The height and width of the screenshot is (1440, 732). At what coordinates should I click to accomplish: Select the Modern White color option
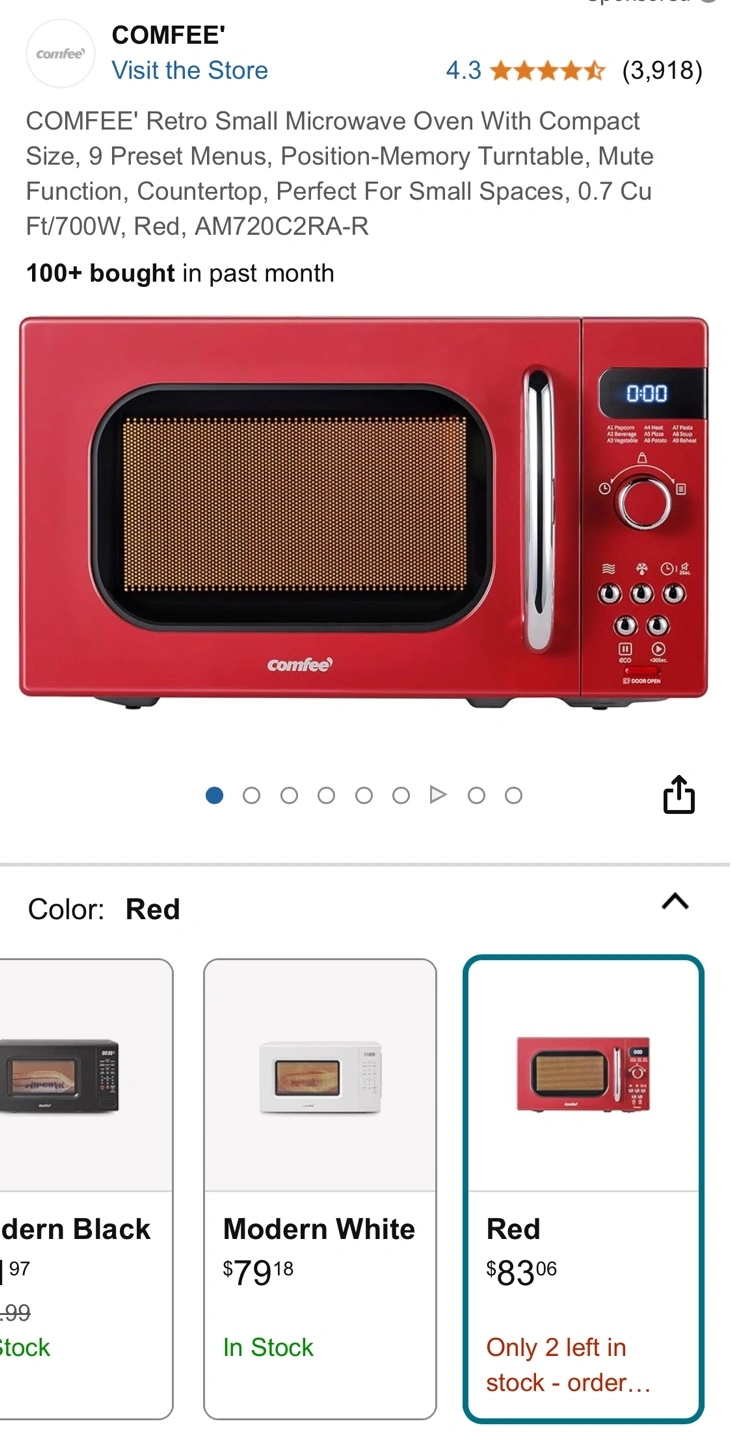(320, 1189)
